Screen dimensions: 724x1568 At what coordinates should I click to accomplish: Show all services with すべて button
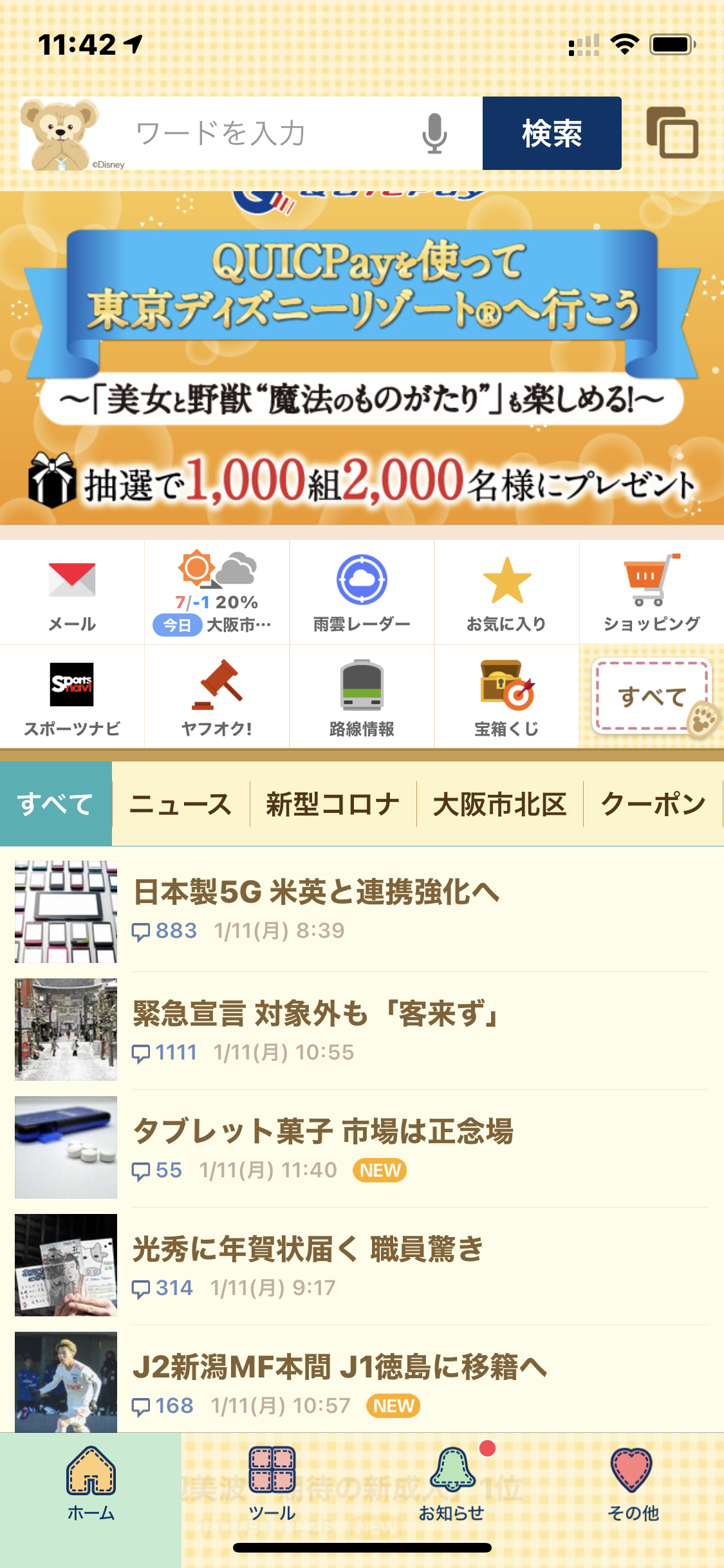pyautogui.click(x=651, y=697)
